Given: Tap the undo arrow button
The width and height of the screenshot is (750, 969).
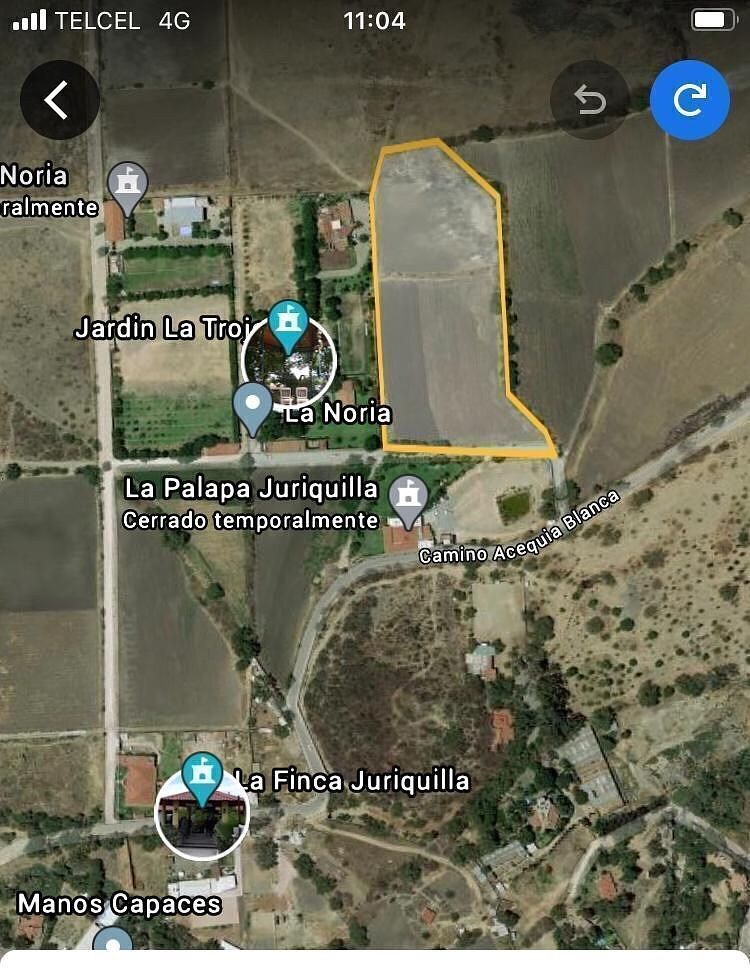Looking at the screenshot, I should pyautogui.click(x=589, y=100).
